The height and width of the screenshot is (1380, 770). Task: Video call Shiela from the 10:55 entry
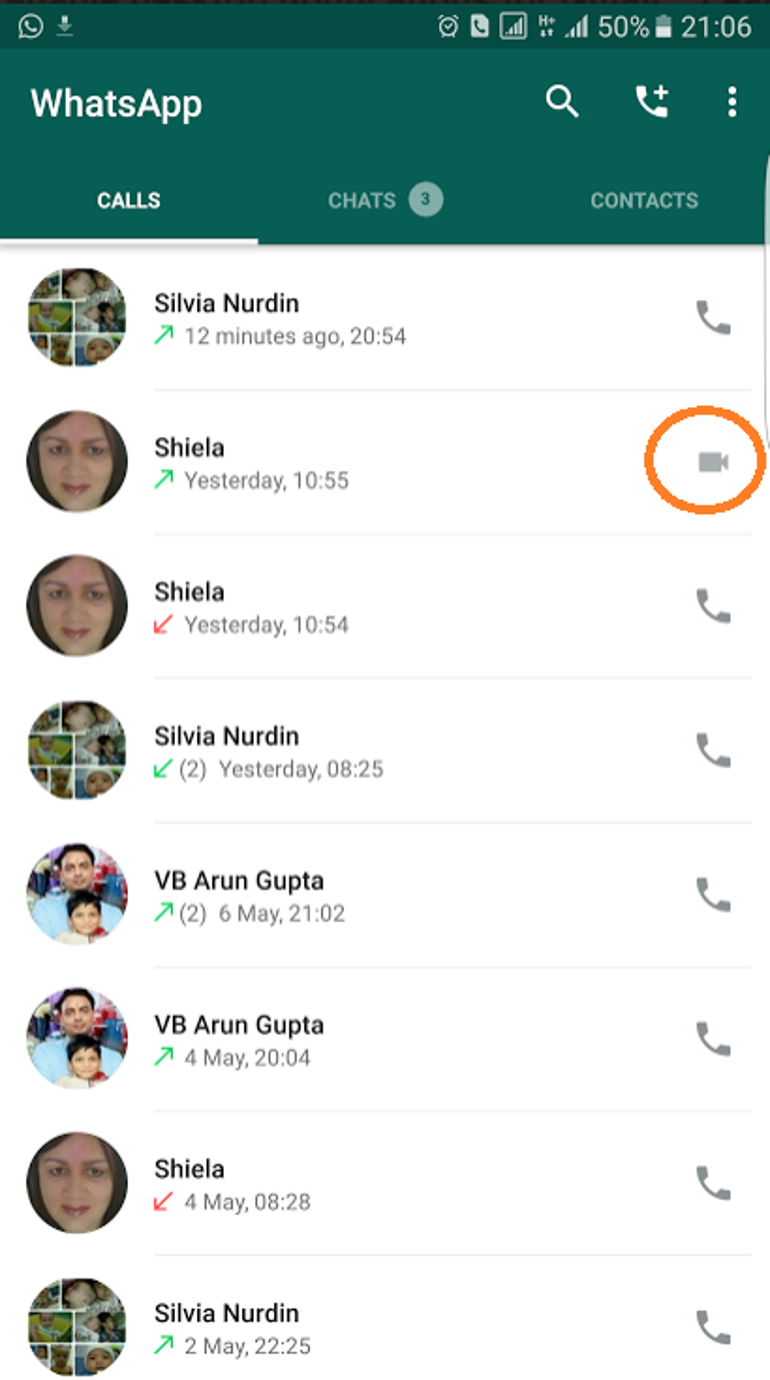(x=713, y=462)
